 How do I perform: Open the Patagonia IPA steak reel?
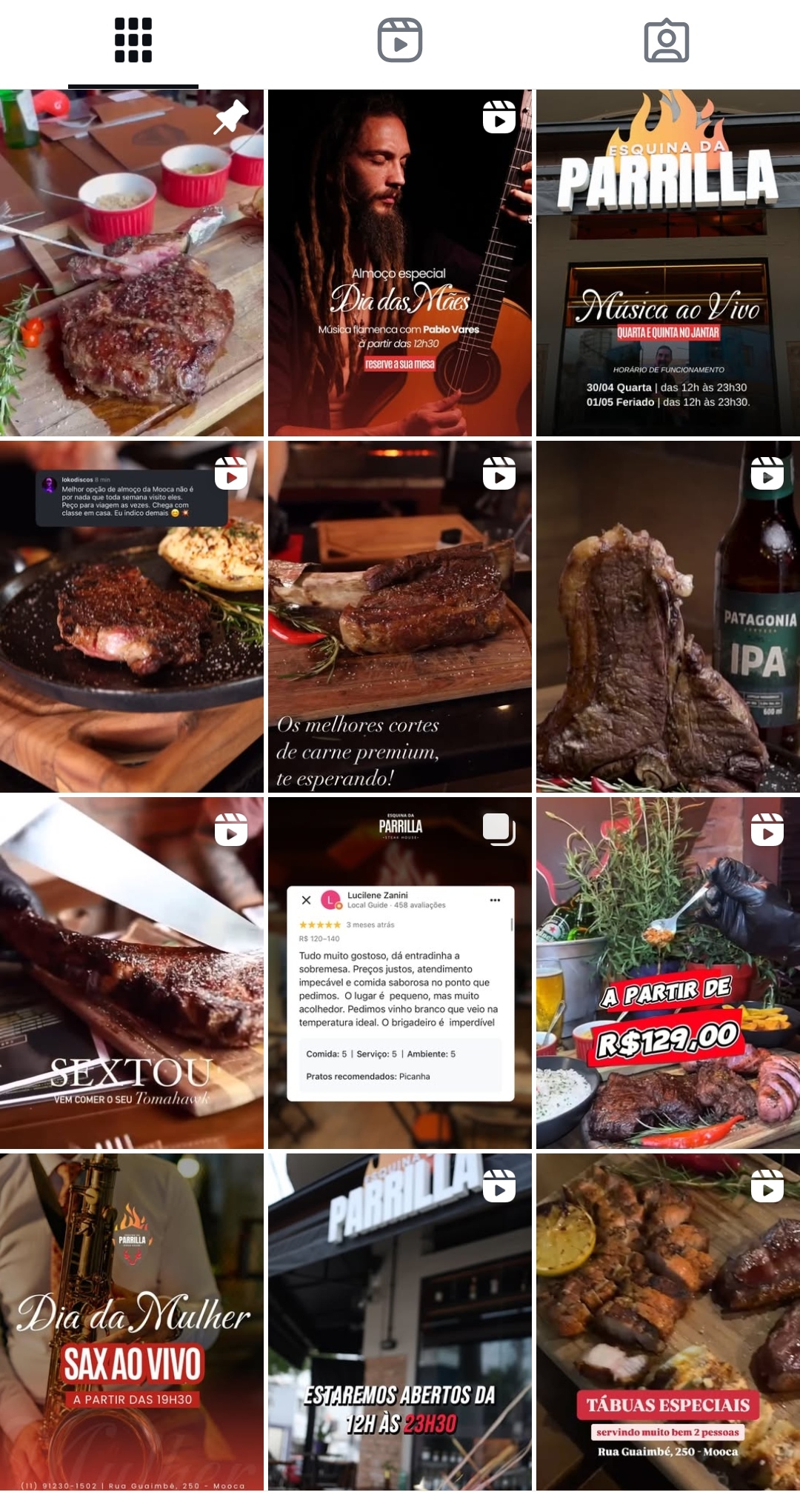(x=668, y=616)
